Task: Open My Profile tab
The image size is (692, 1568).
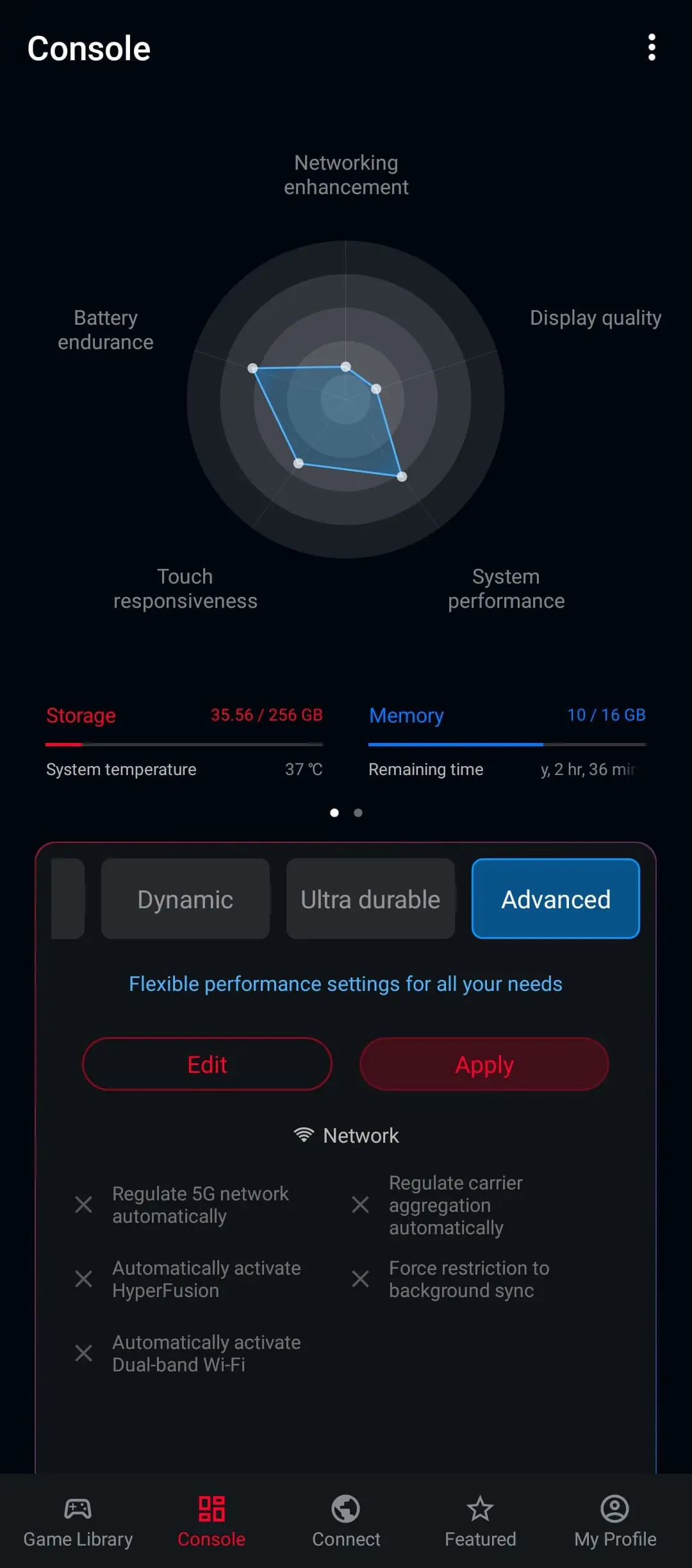Action: click(615, 1521)
